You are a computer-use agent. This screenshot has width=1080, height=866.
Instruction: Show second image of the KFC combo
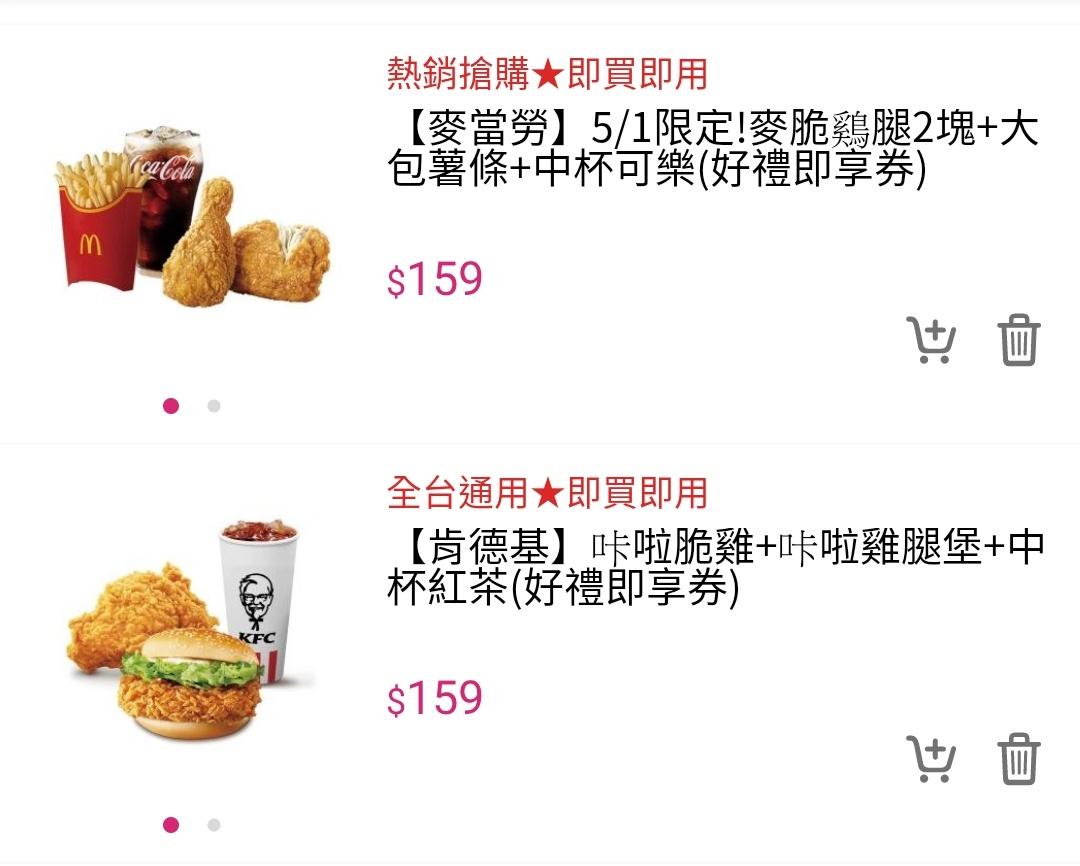[x=214, y=825]
